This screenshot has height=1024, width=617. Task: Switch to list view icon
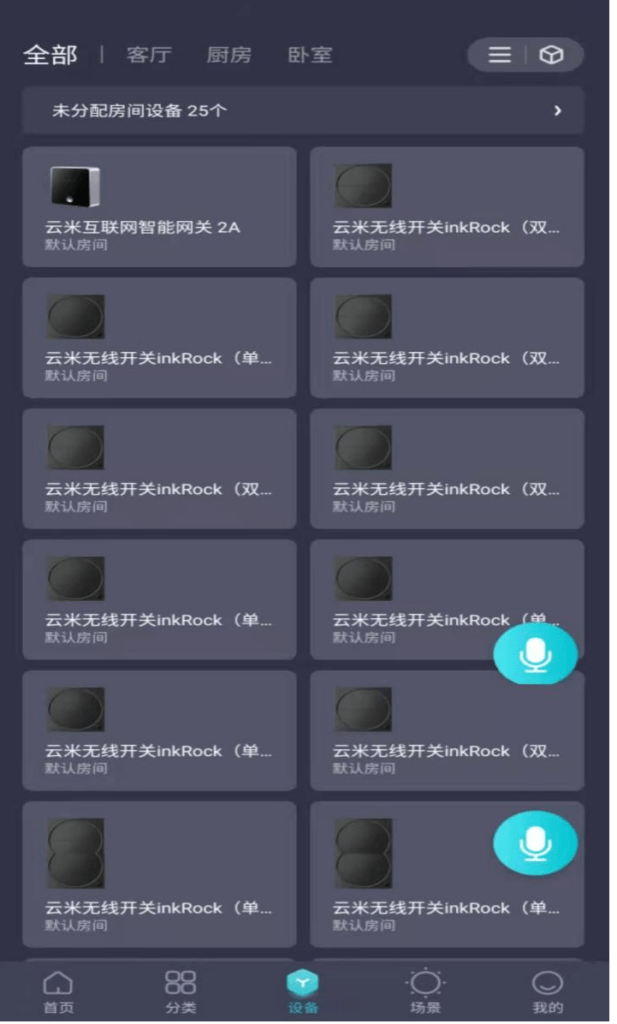(499, 55)
